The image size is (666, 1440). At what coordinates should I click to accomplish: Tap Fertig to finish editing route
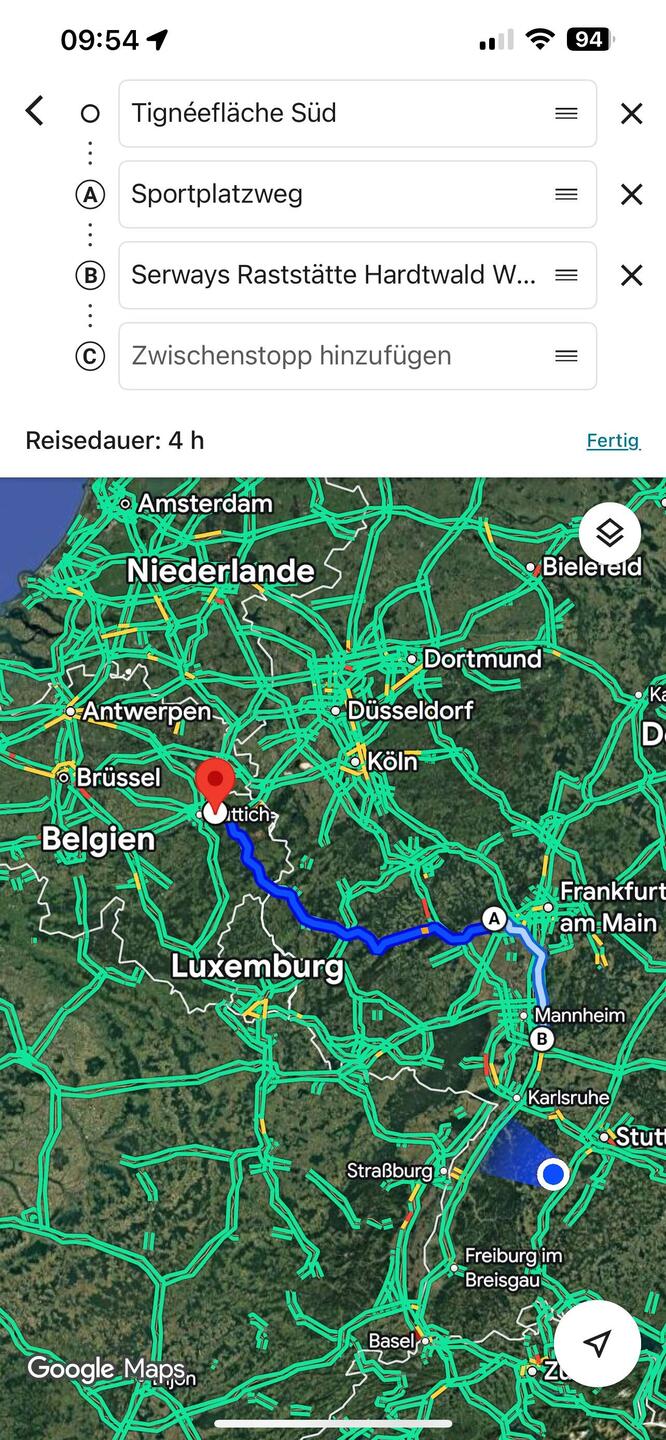pos(612,440)
